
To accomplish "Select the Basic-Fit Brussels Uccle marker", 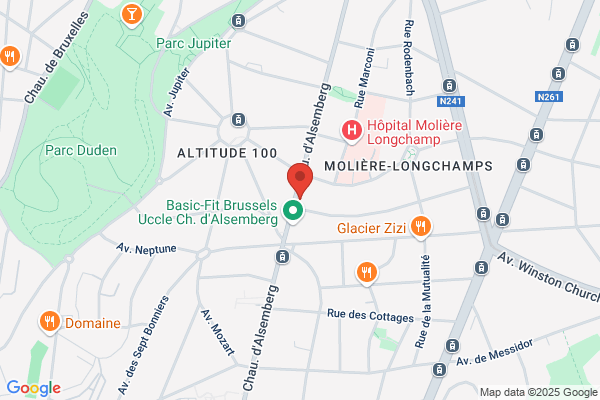I will (293, 211).
